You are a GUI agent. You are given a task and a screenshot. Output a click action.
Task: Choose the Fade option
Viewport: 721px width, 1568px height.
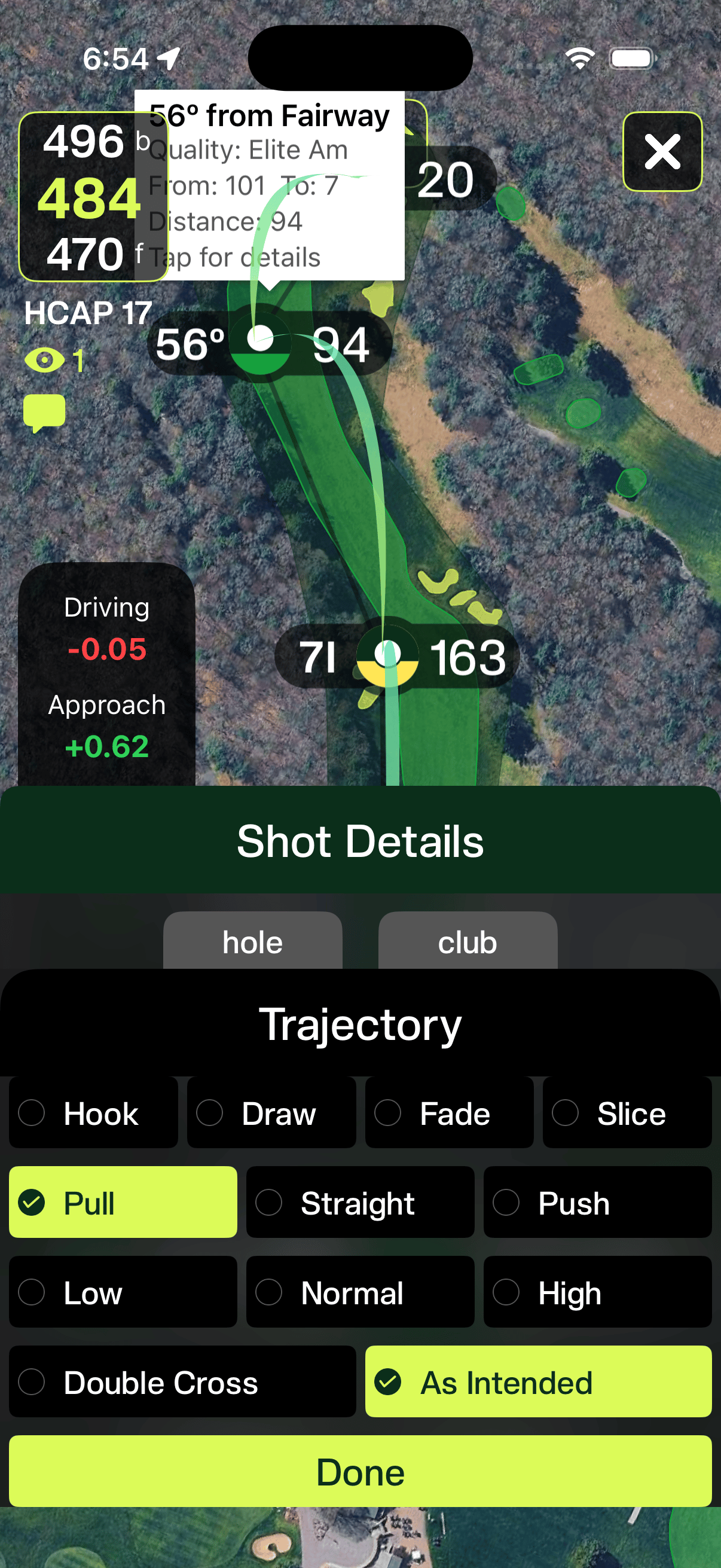(449, 1113)
